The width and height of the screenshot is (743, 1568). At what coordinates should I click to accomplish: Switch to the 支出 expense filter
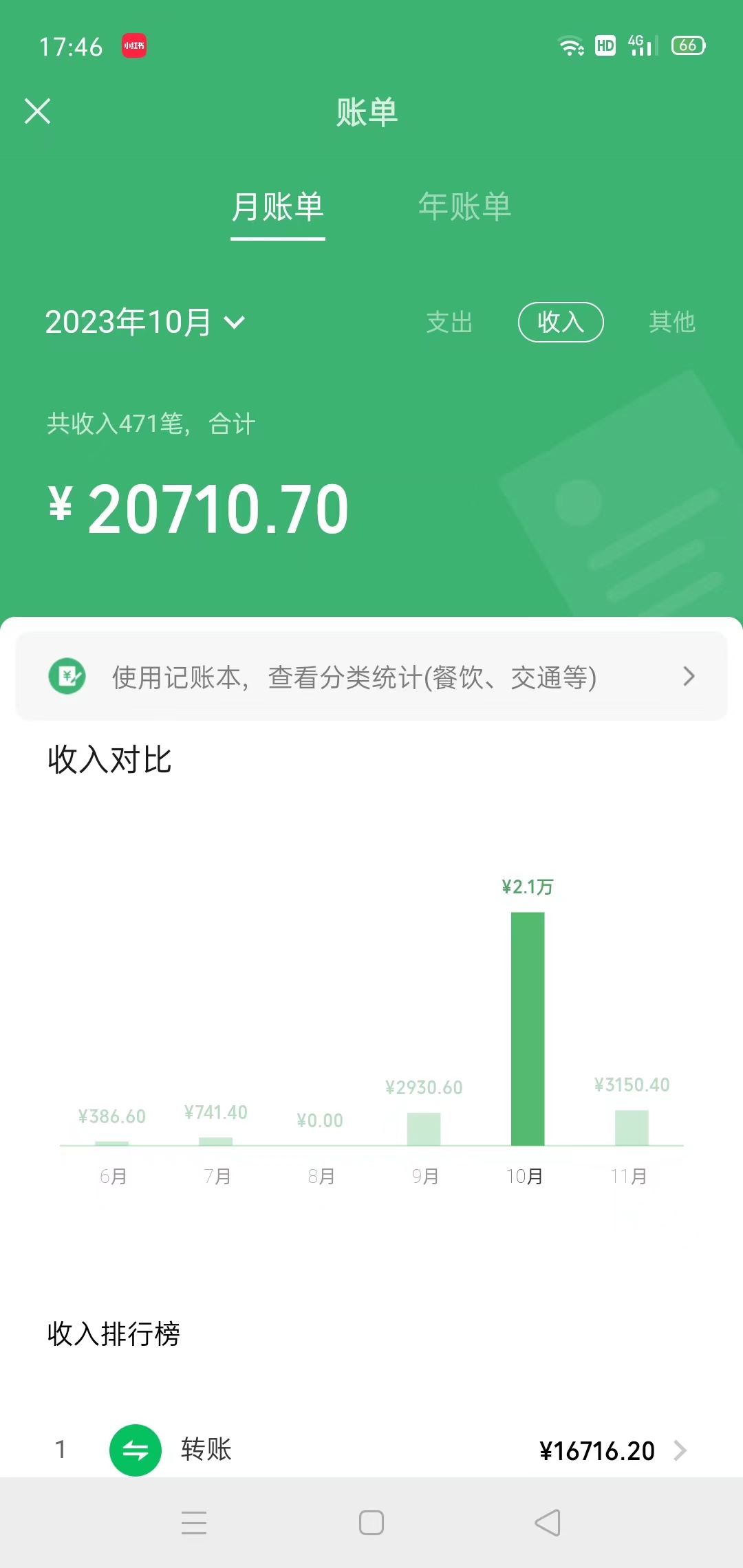449,322
